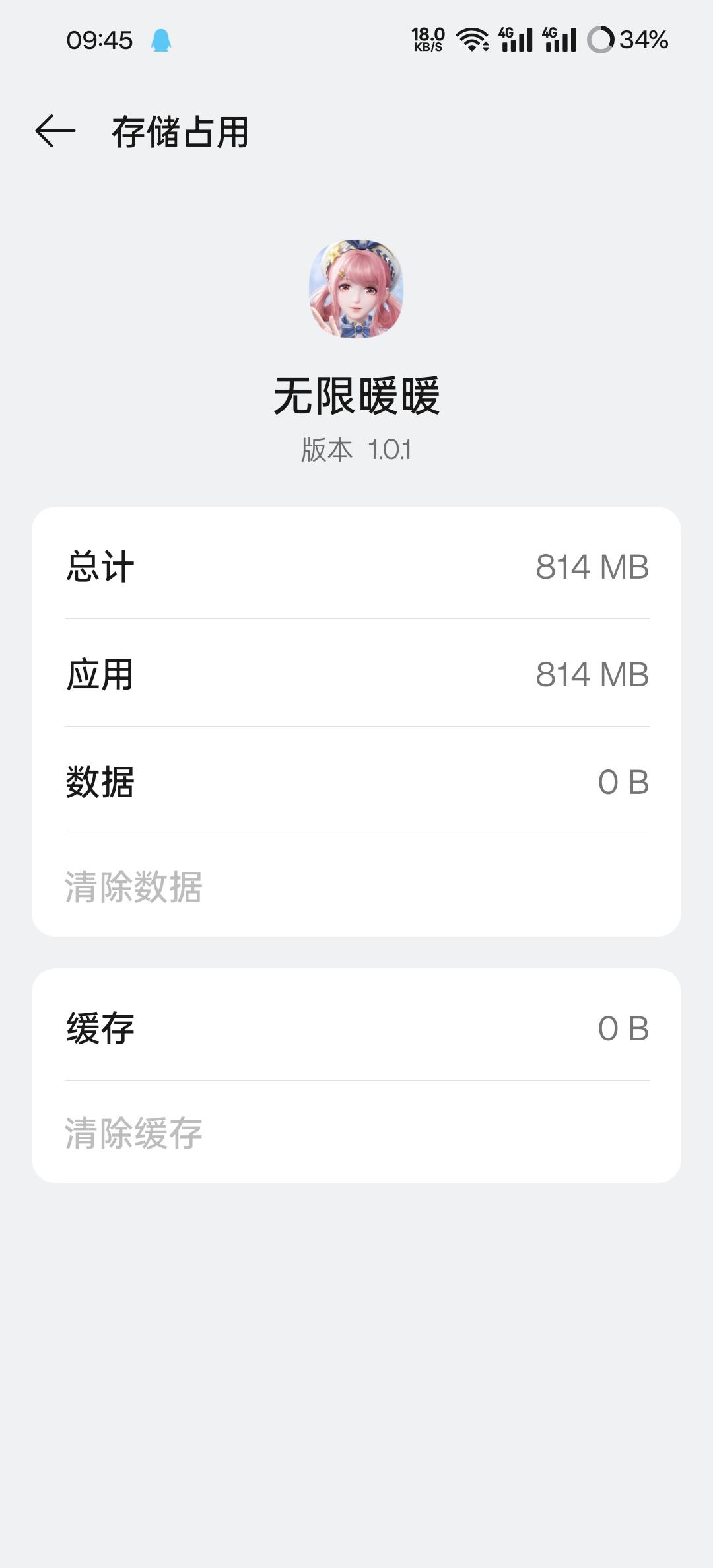Clear cache with 清除缓存
Viewport: 713px width, 1568px height.
point(133,1133)
